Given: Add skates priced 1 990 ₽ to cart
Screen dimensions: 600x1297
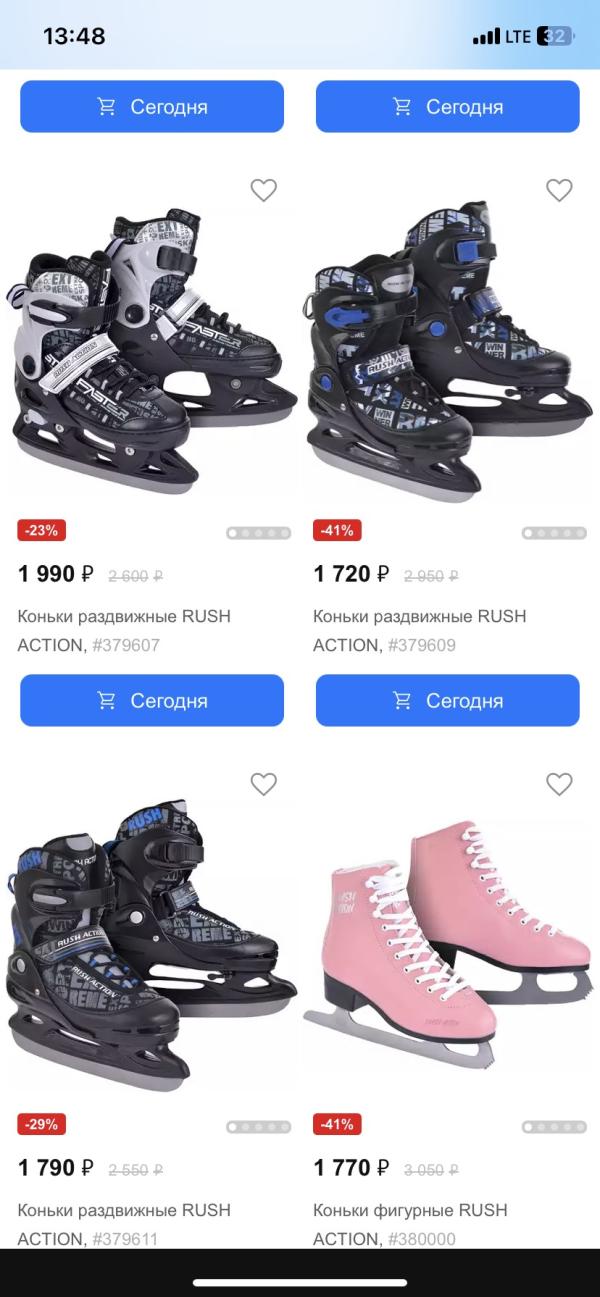Looking at the screenshot, I should (152, 700).
